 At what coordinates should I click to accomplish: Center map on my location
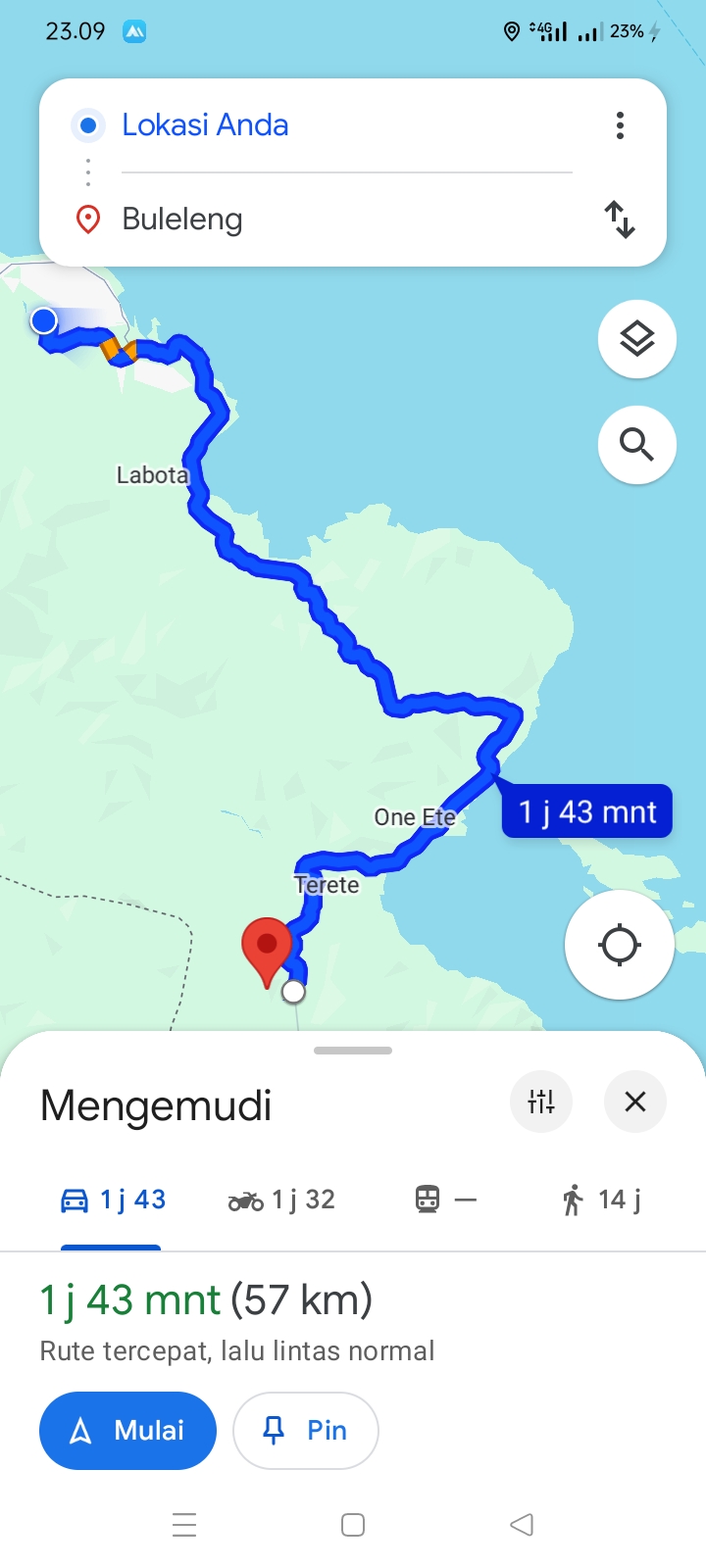[620, 945]
